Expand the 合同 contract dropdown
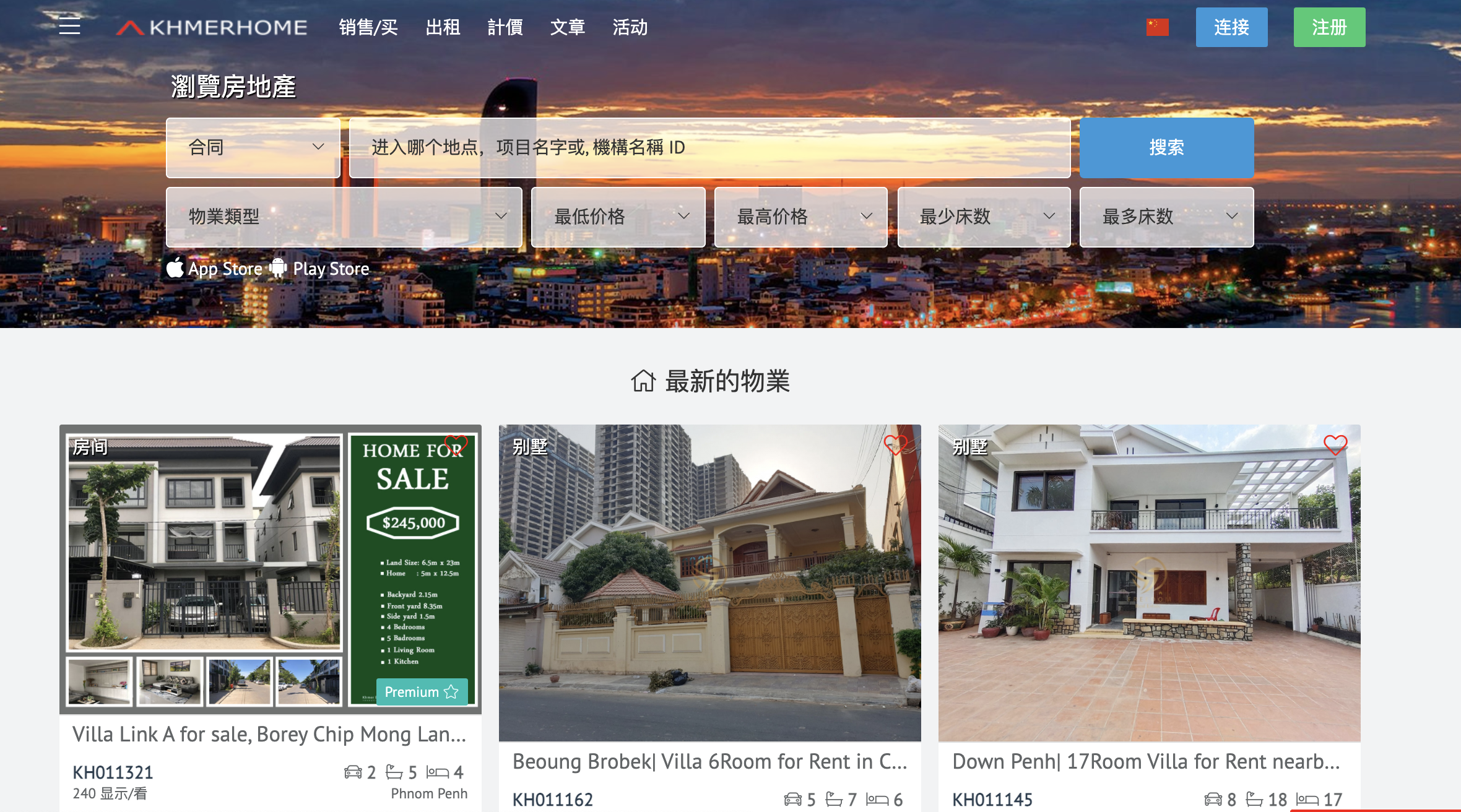Screen dimensions: 1461x812 click(253, 147)
